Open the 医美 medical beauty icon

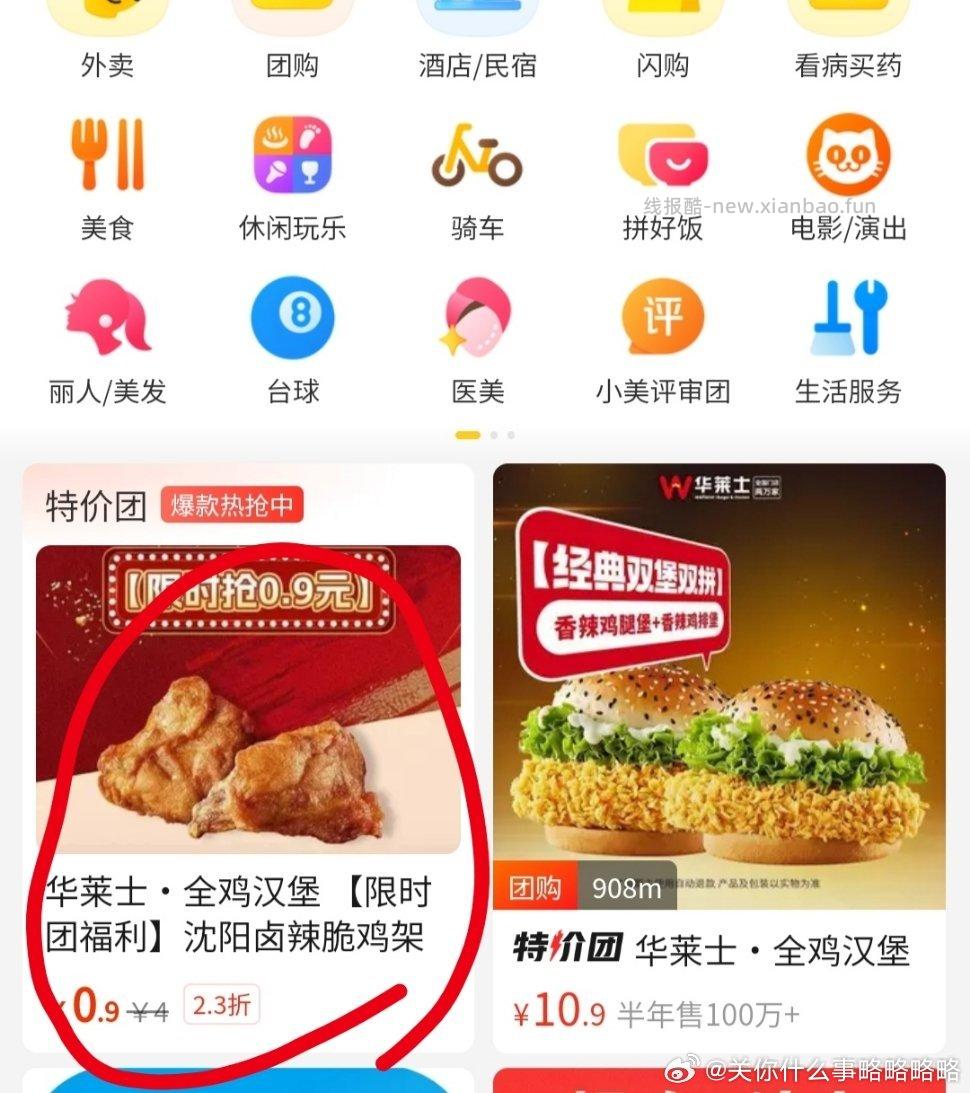pos(477,318)
